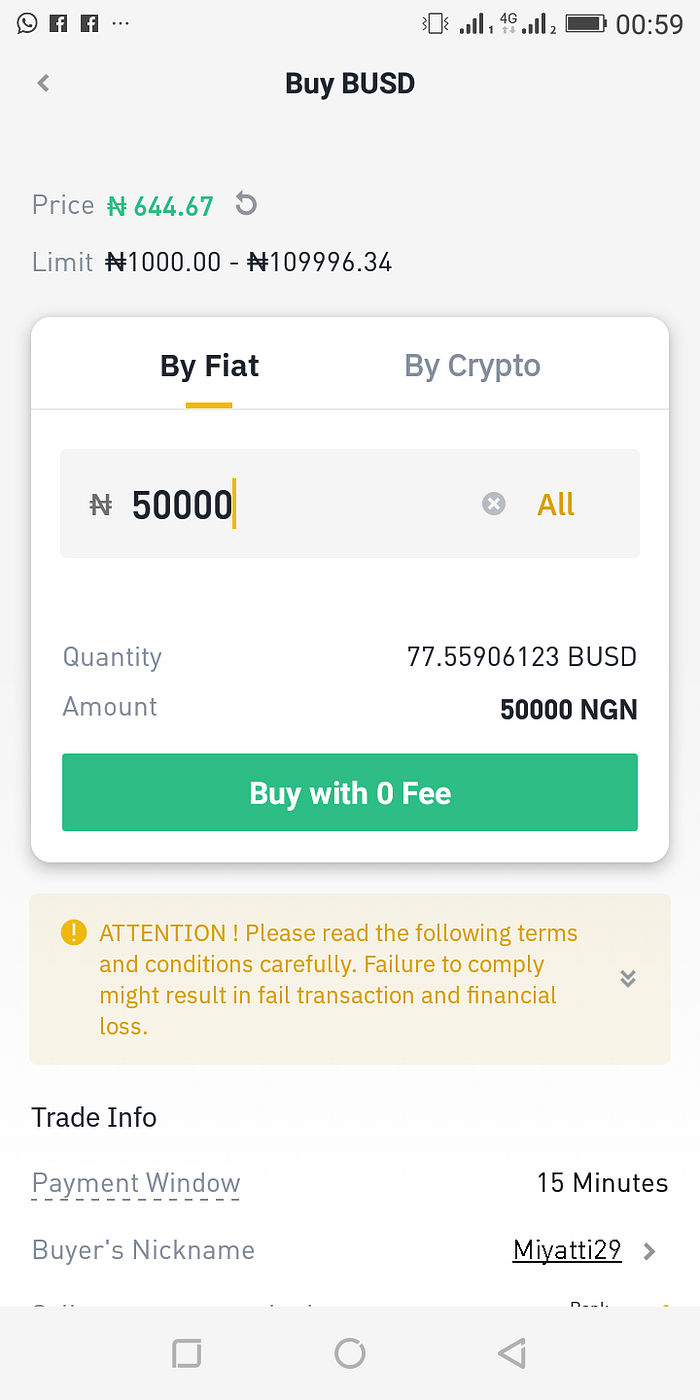Tap Buy with 0 Fee
700x1400 pixels.
350,793
